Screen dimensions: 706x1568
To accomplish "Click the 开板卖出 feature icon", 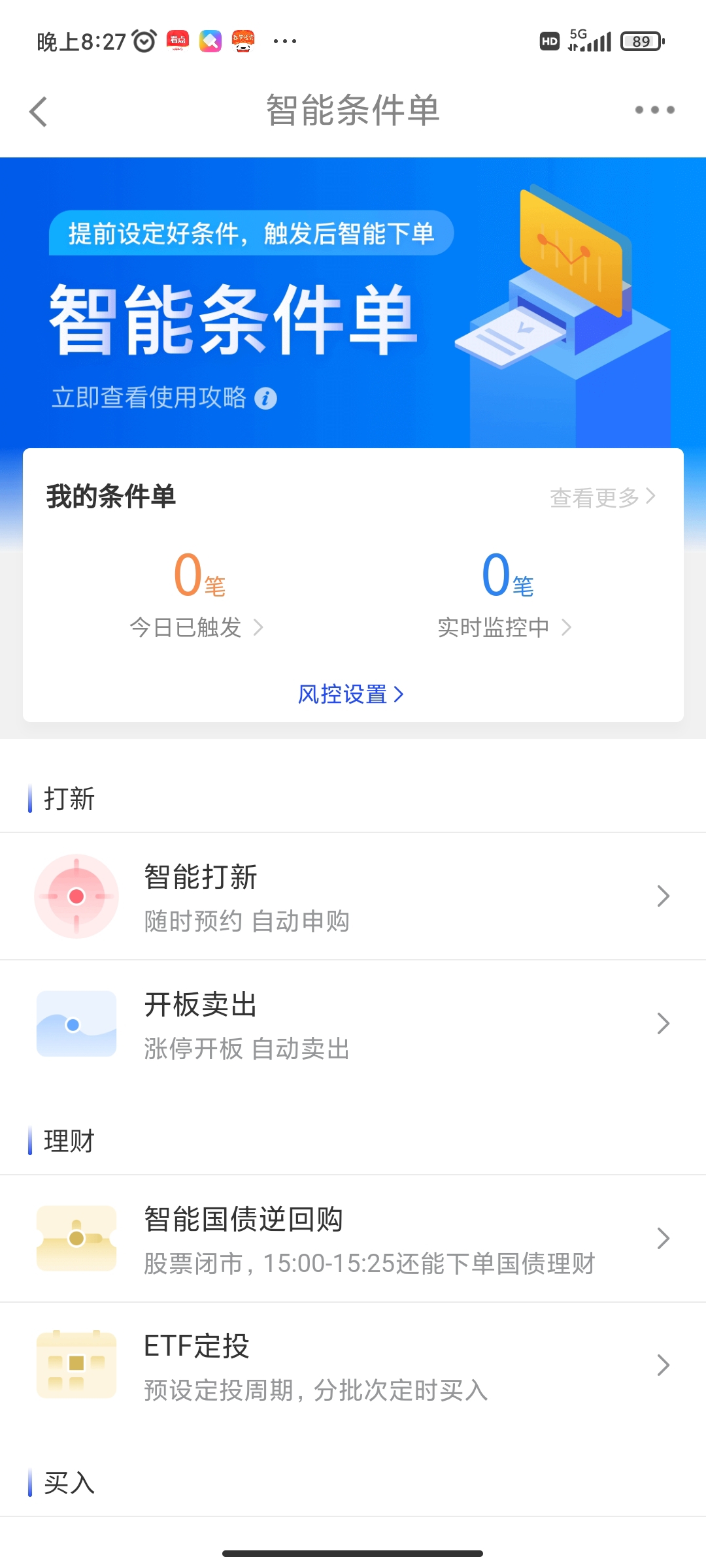I will click(x=76, y=1024).
